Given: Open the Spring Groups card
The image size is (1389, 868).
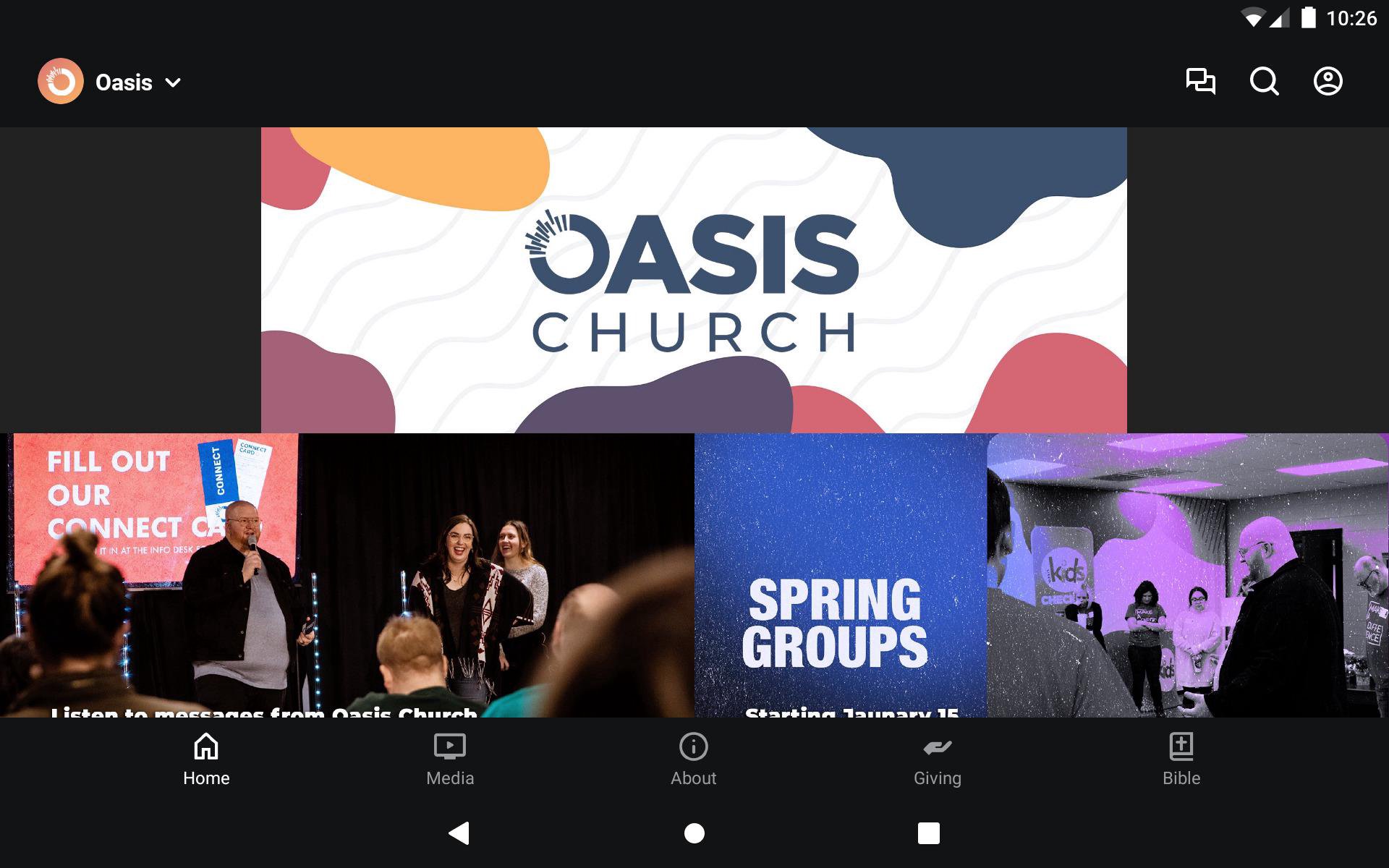Looking at the screenshot, I should click(x=1041, y=575).
